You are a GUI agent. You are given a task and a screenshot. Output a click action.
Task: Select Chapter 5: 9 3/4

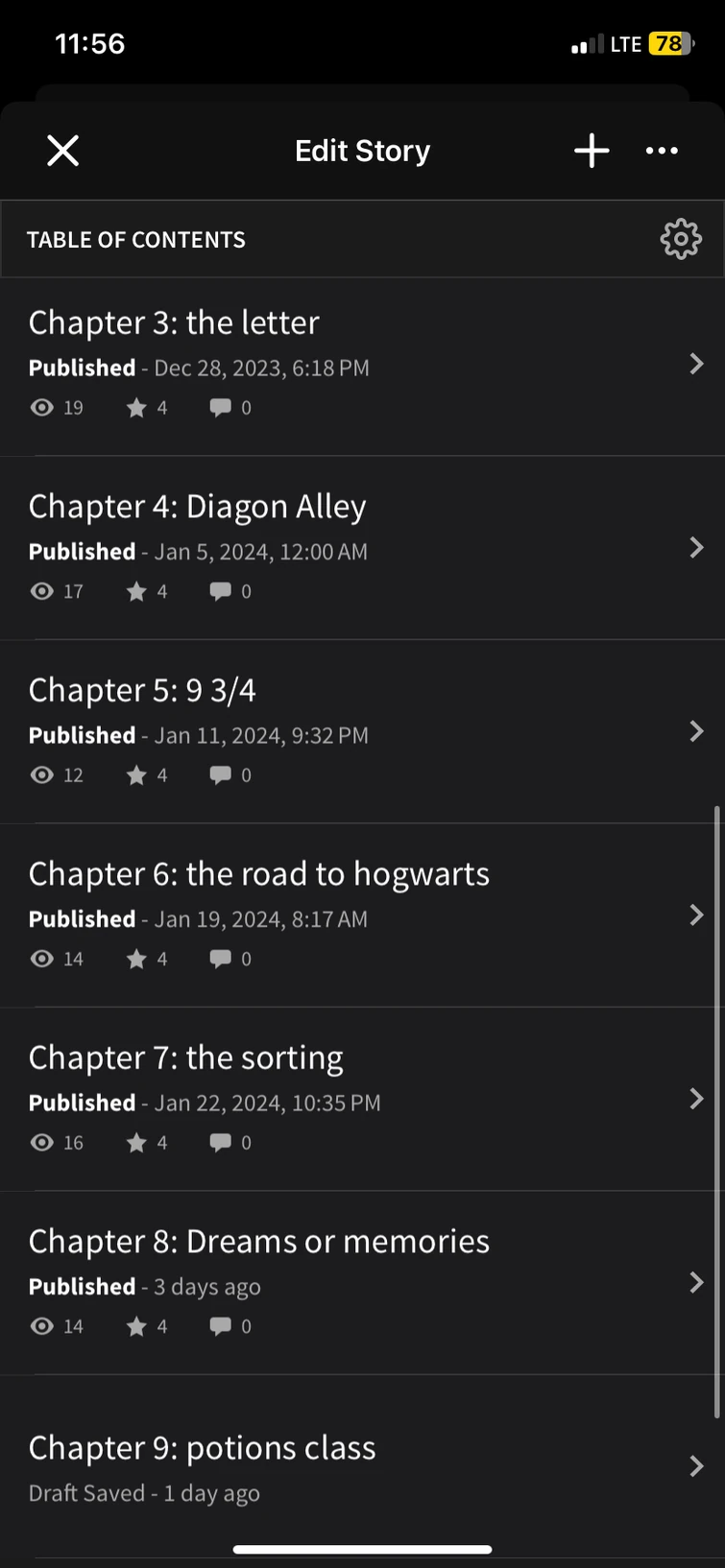[x=361, y=731]
